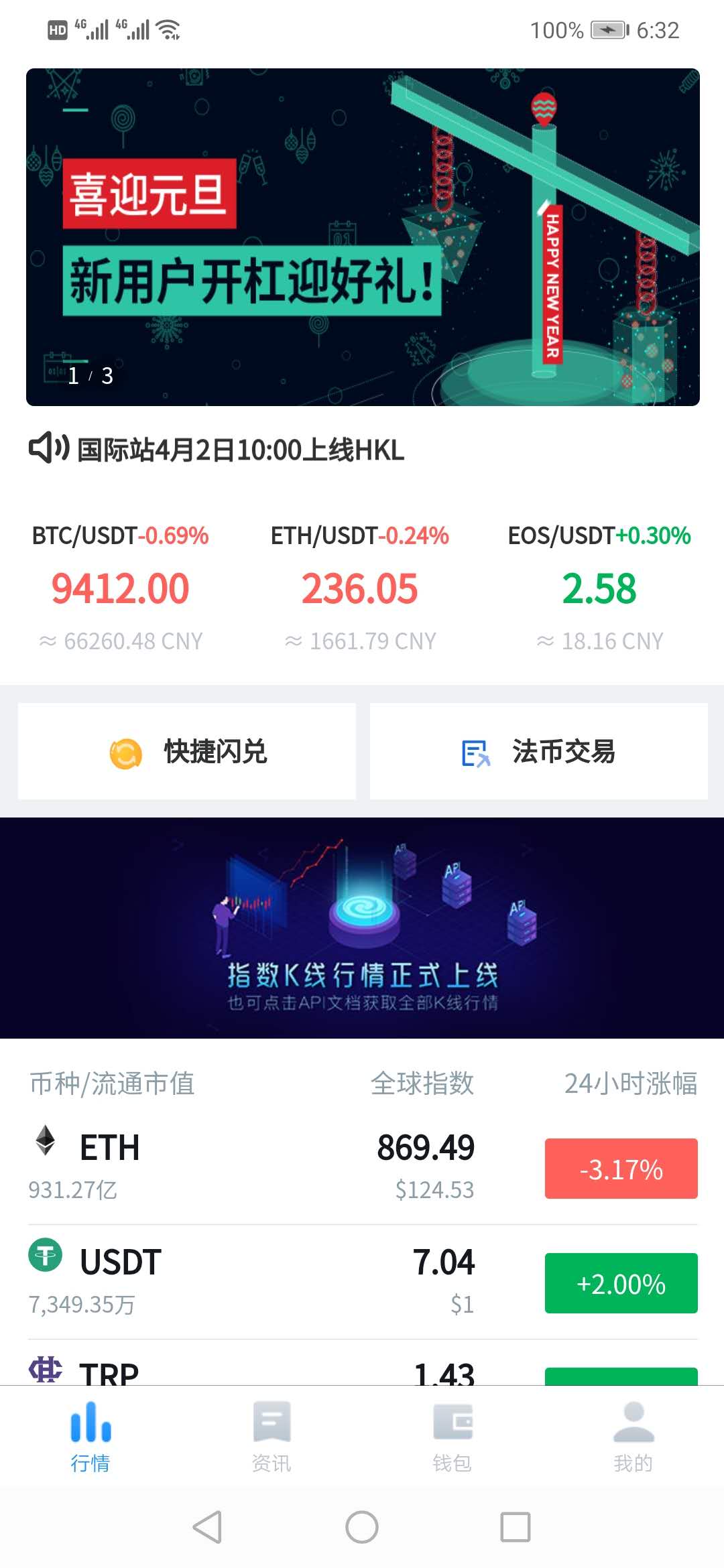
Task: Open the New Year promotional banner
Action: pyautogui.click(x=362, y=235)
